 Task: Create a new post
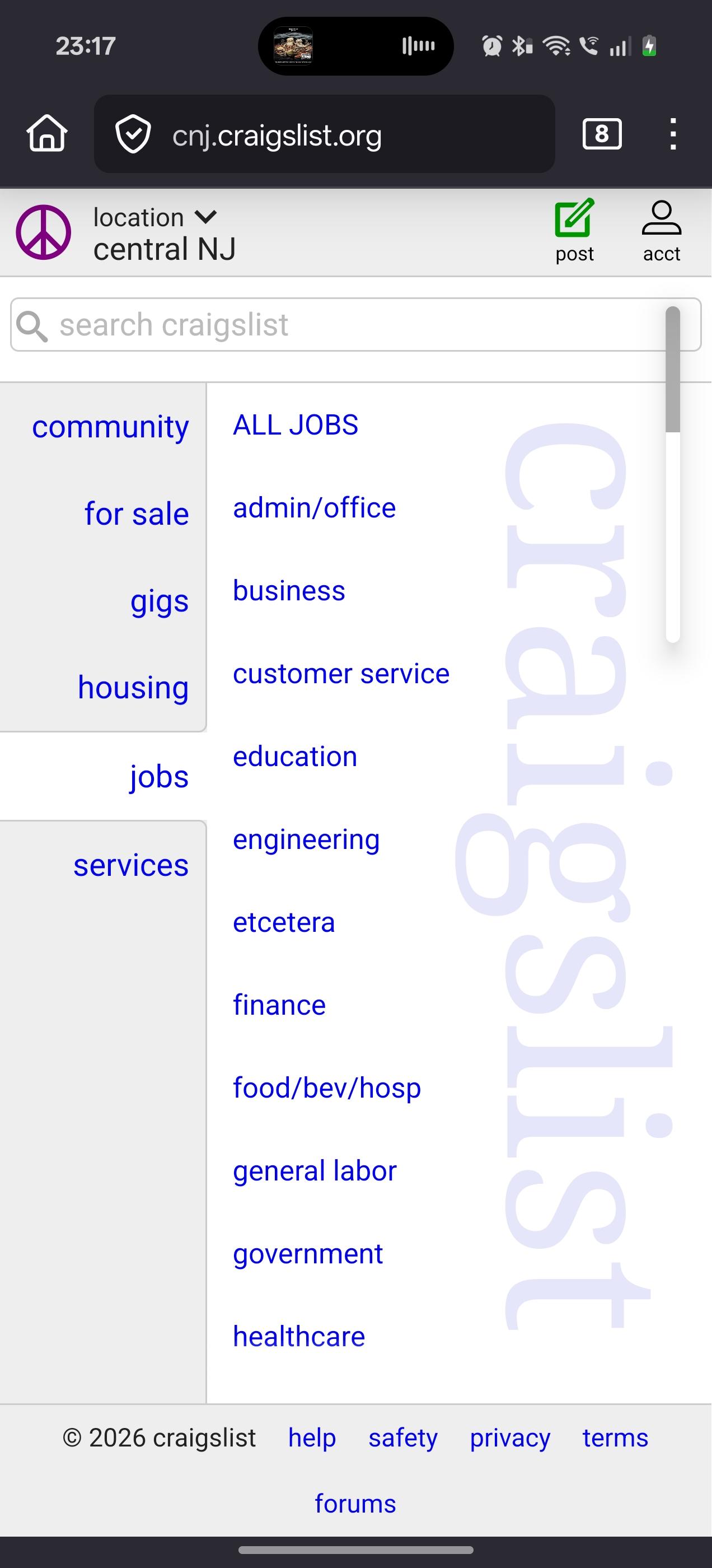[x=574, y=231]
